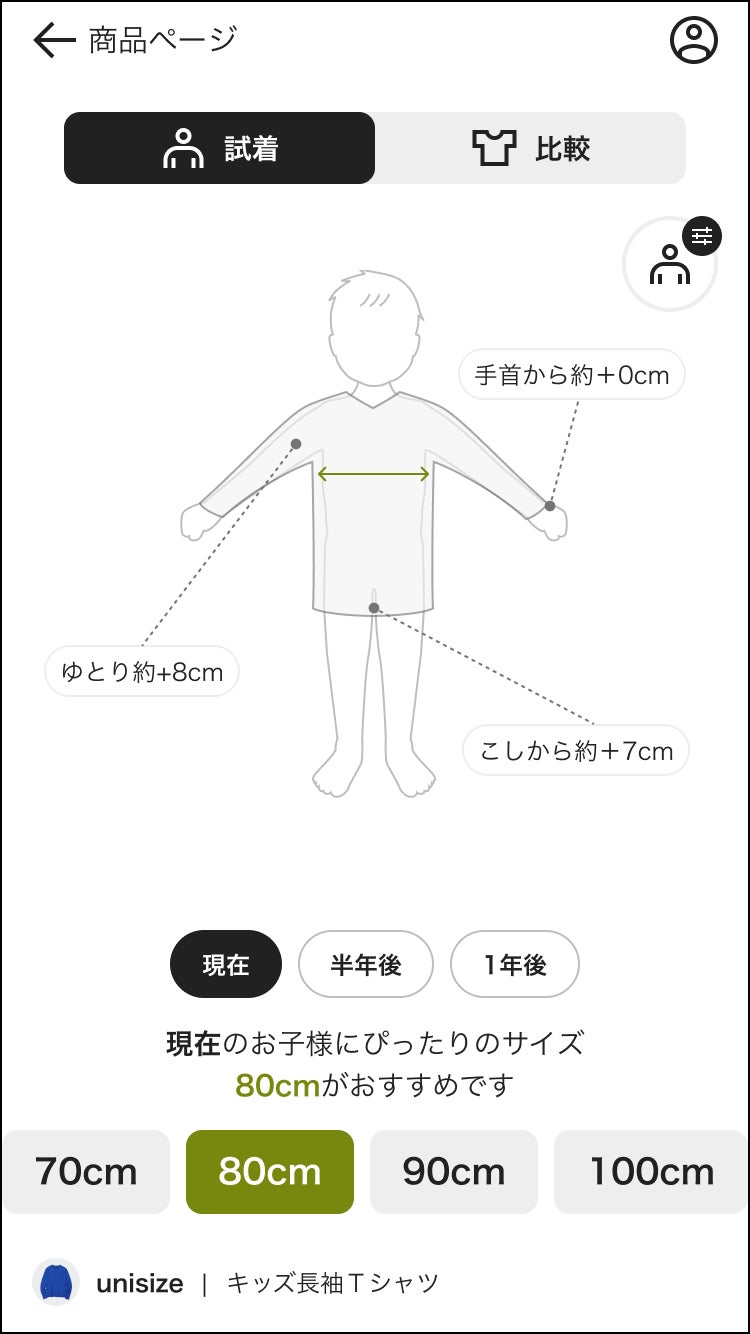Select the 1年後 time chip
750x1334 pixels.
tap(515, 964)
